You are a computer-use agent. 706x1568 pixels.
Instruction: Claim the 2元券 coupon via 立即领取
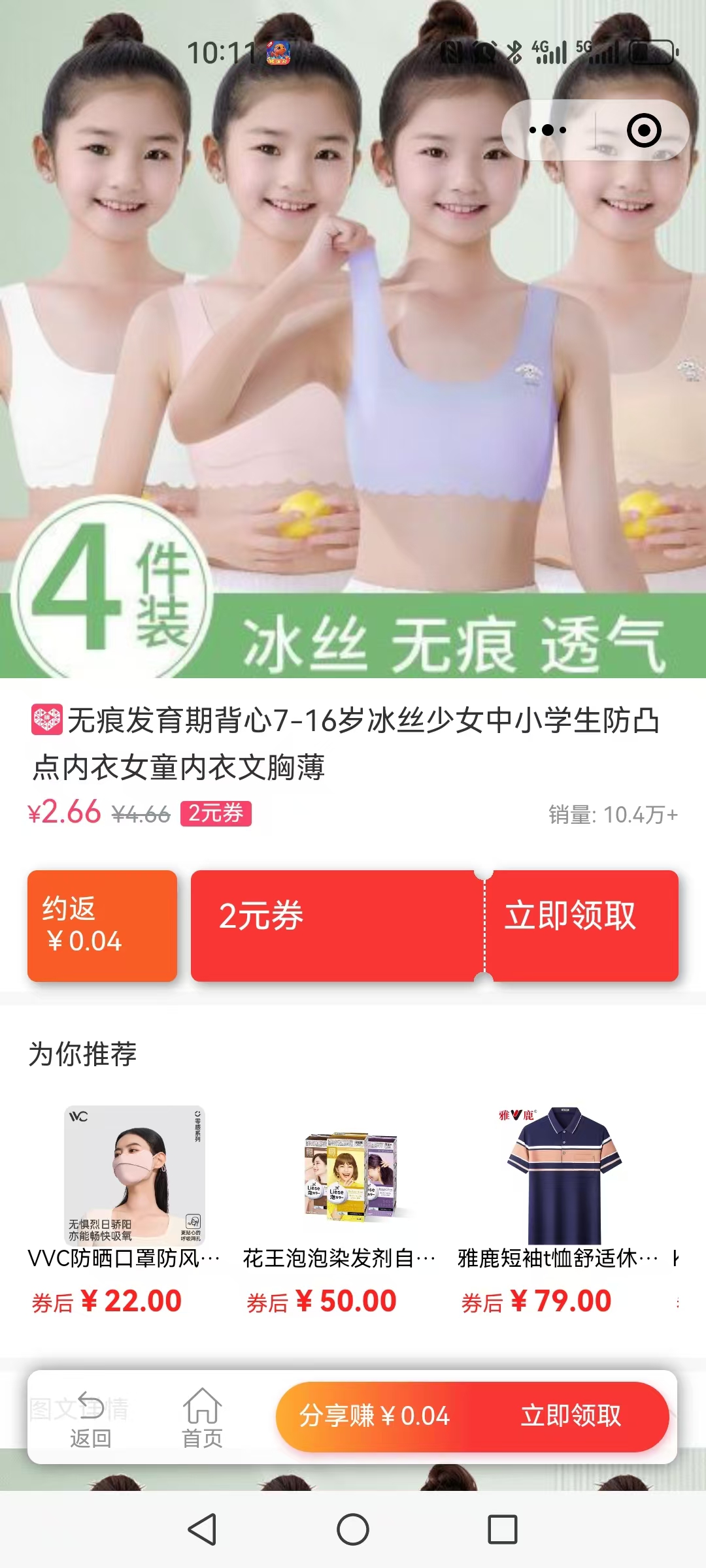click(570, 916)
